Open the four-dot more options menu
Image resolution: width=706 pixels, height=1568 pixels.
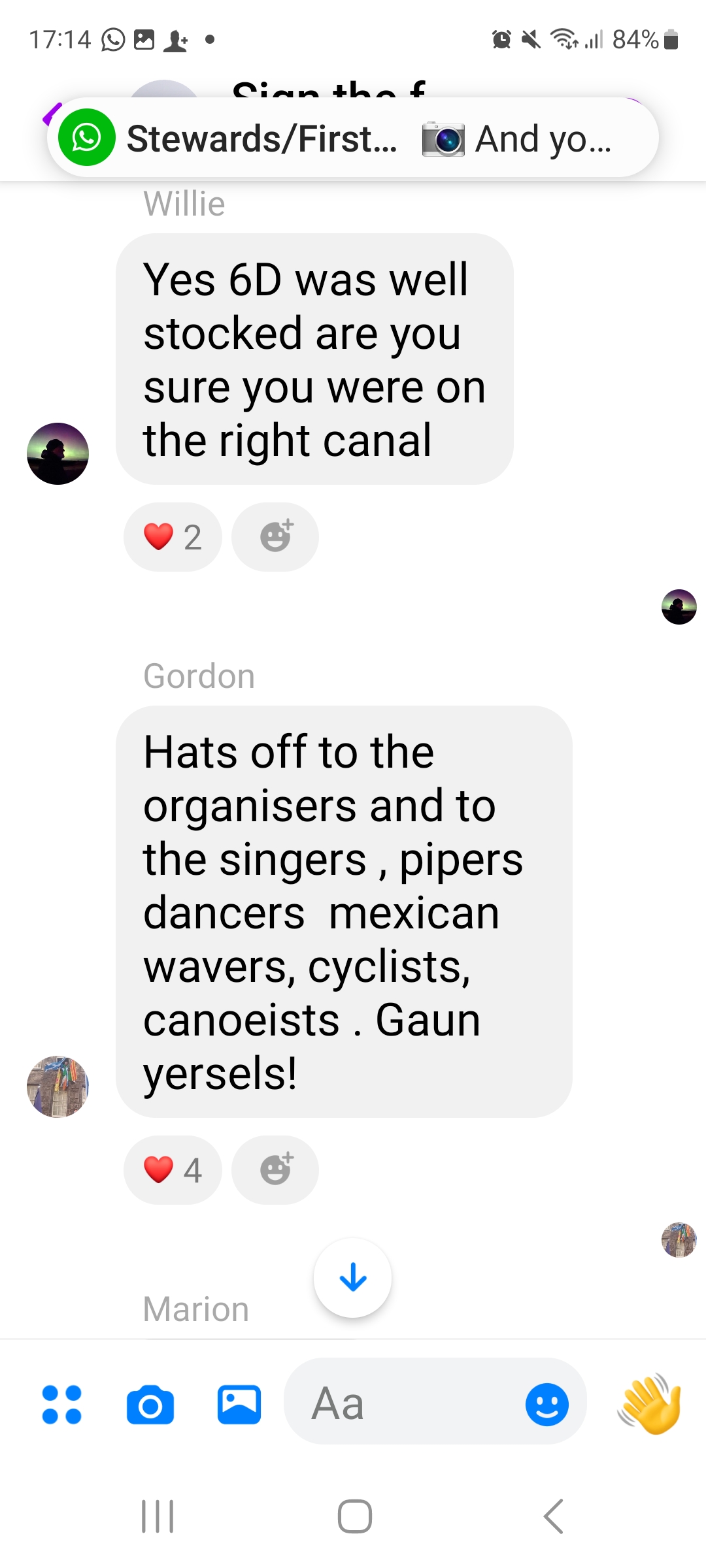point(62,1404)
